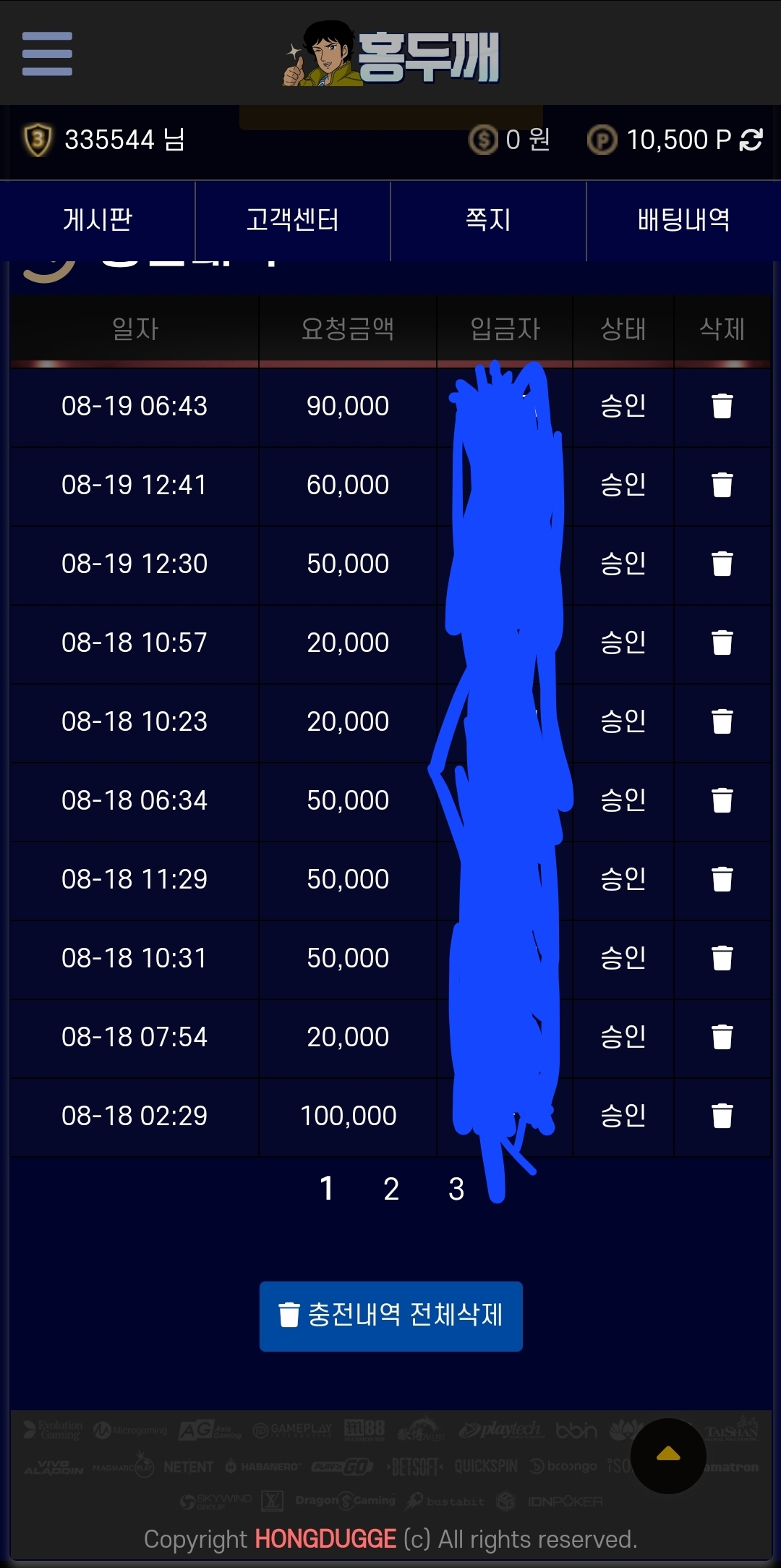This screenshot has width=781, height=1568.
Task: Delete the 08-18 02:29 deposit record
Action: (722, 1116)
